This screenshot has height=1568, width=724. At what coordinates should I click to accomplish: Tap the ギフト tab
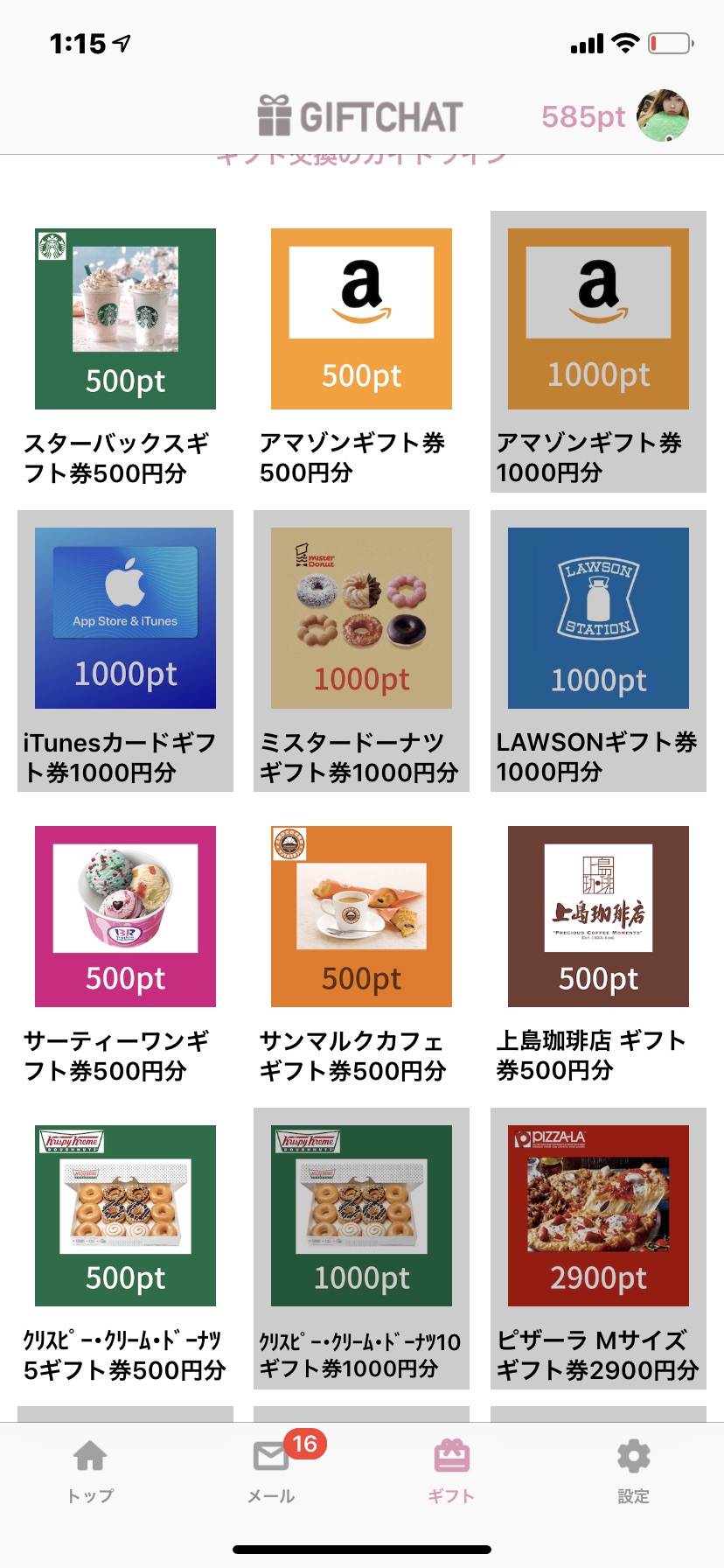[452, 1472]
